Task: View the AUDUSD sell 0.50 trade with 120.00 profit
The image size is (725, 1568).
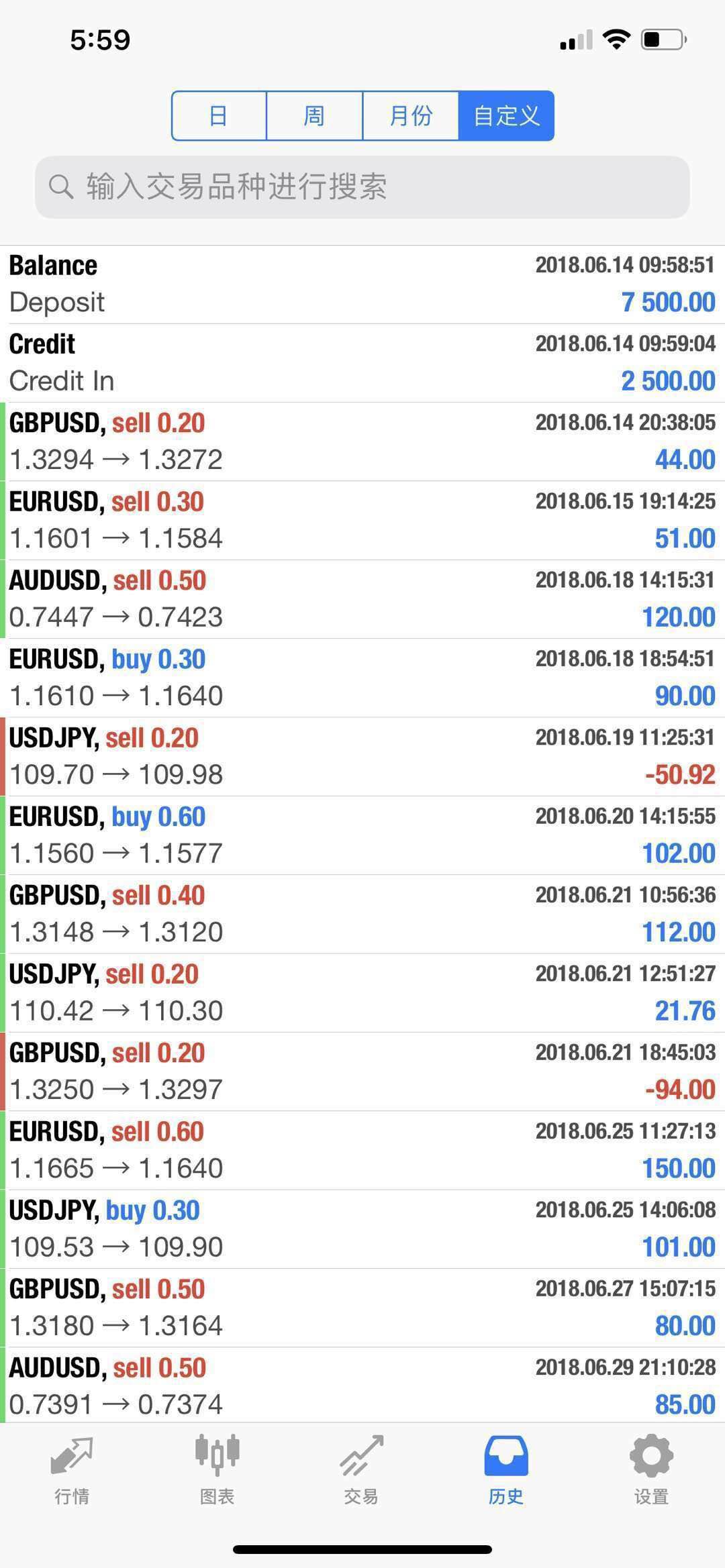Action: [x=362, y=599]
